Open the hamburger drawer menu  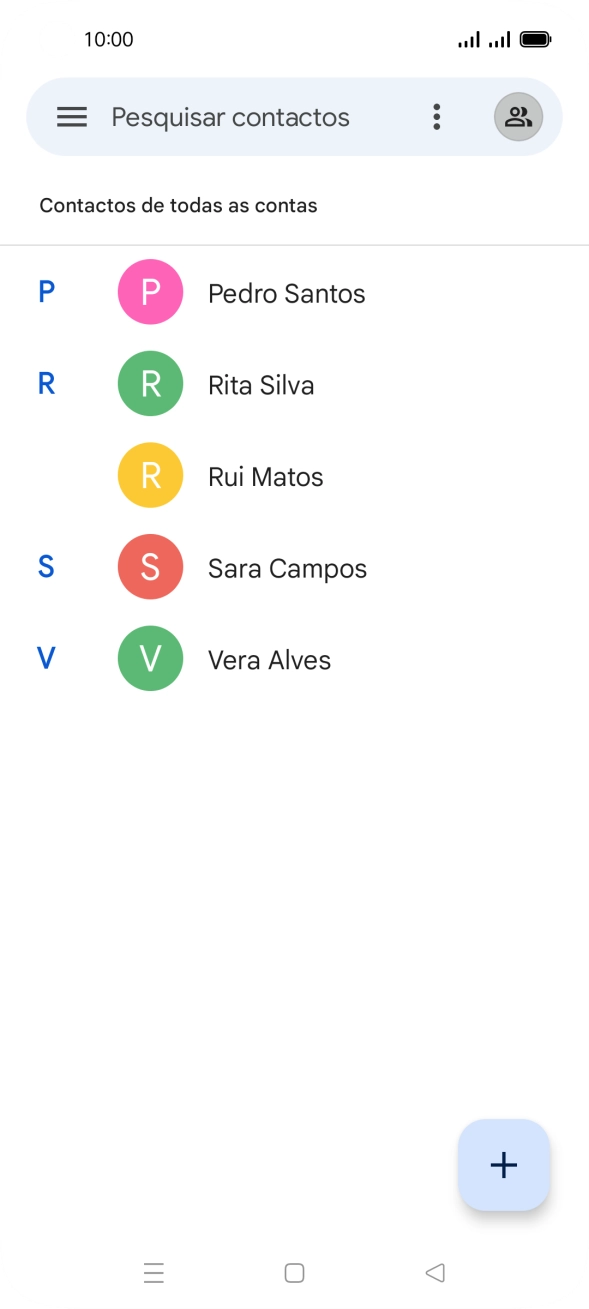point(72,117)
